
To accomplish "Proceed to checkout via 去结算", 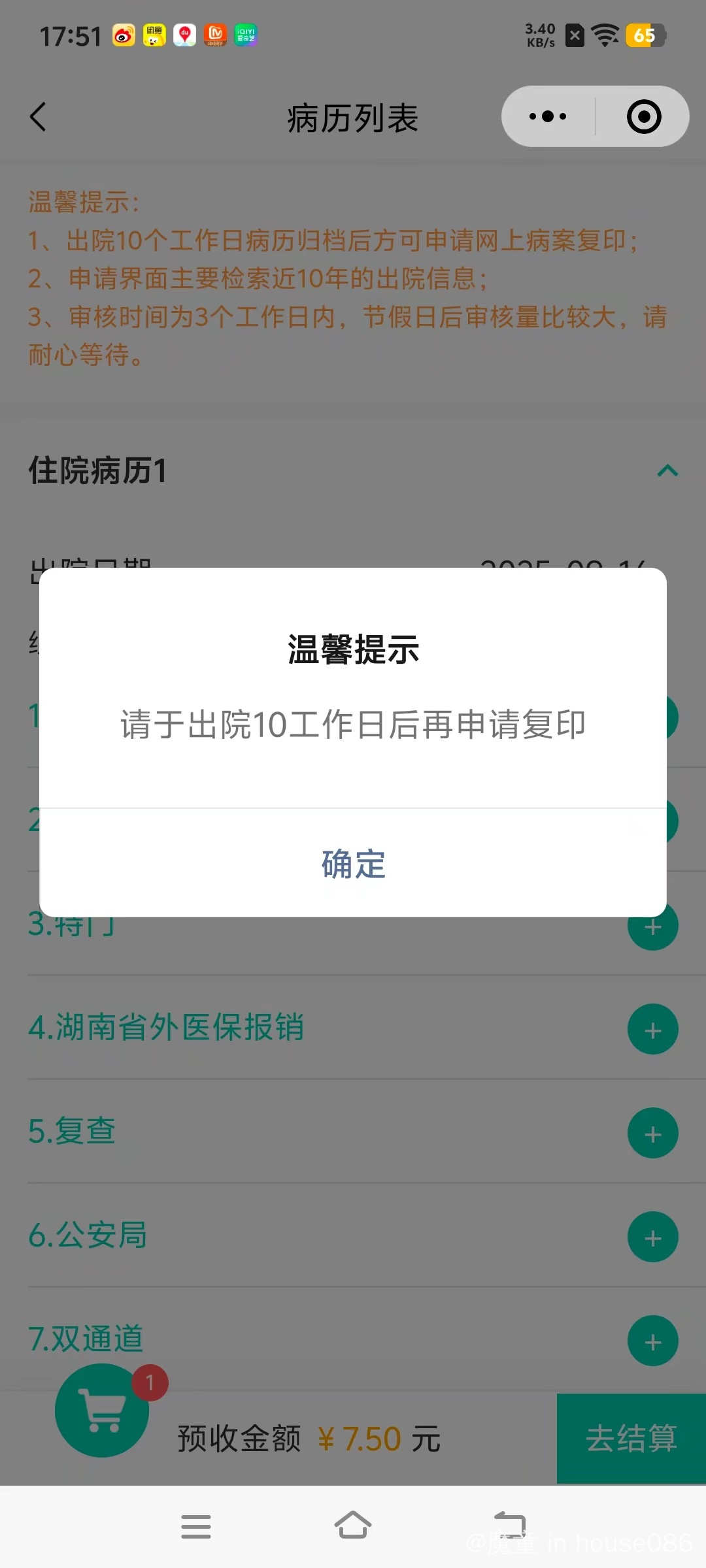I will (x=631, y=1438).
